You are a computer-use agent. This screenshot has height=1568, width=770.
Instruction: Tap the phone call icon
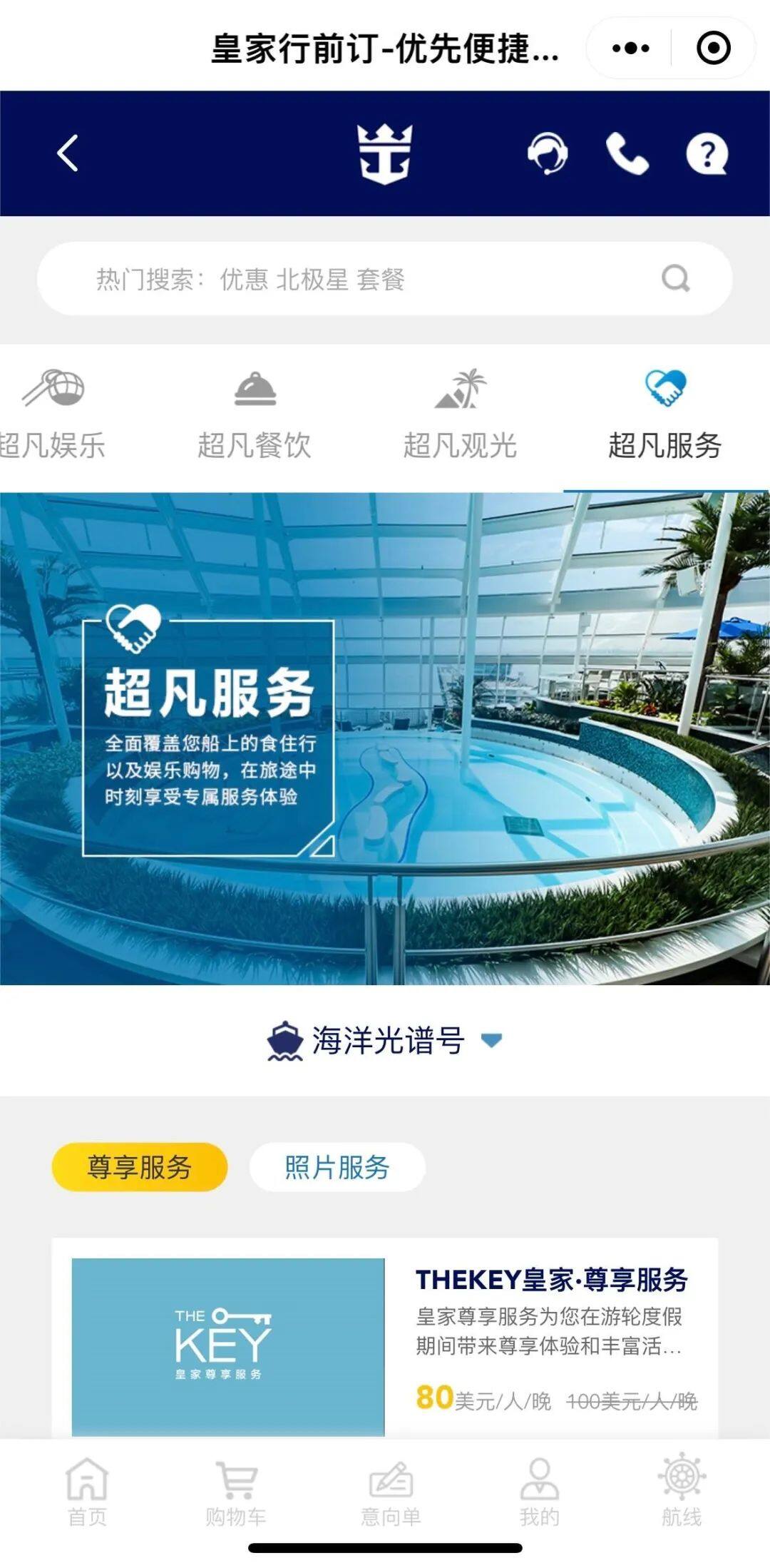627,153
